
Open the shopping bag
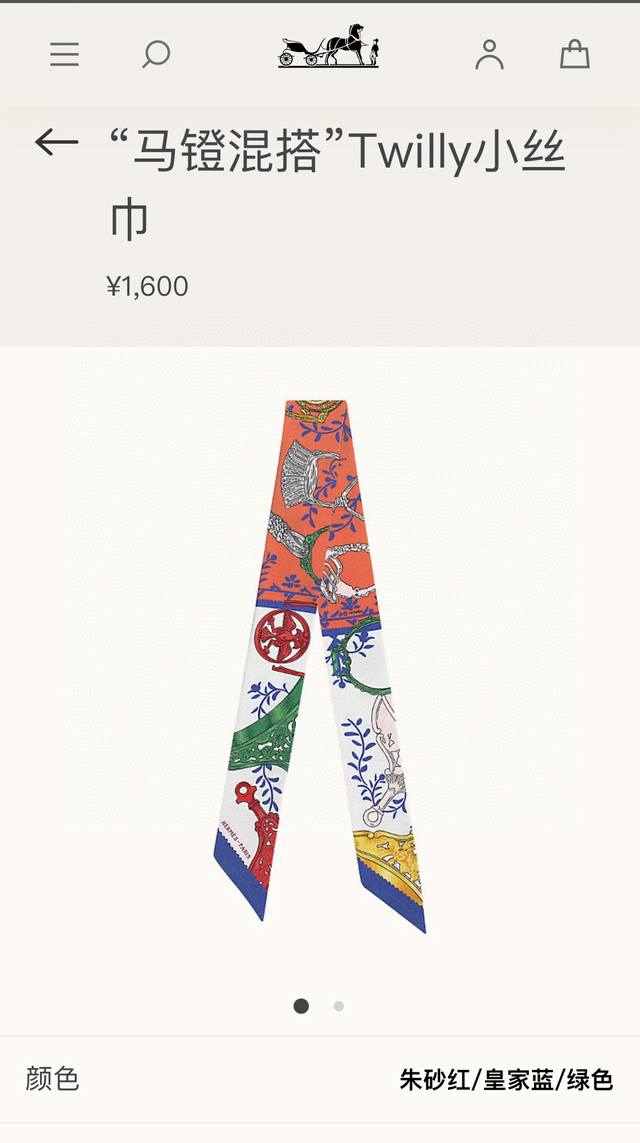(574, 54)
